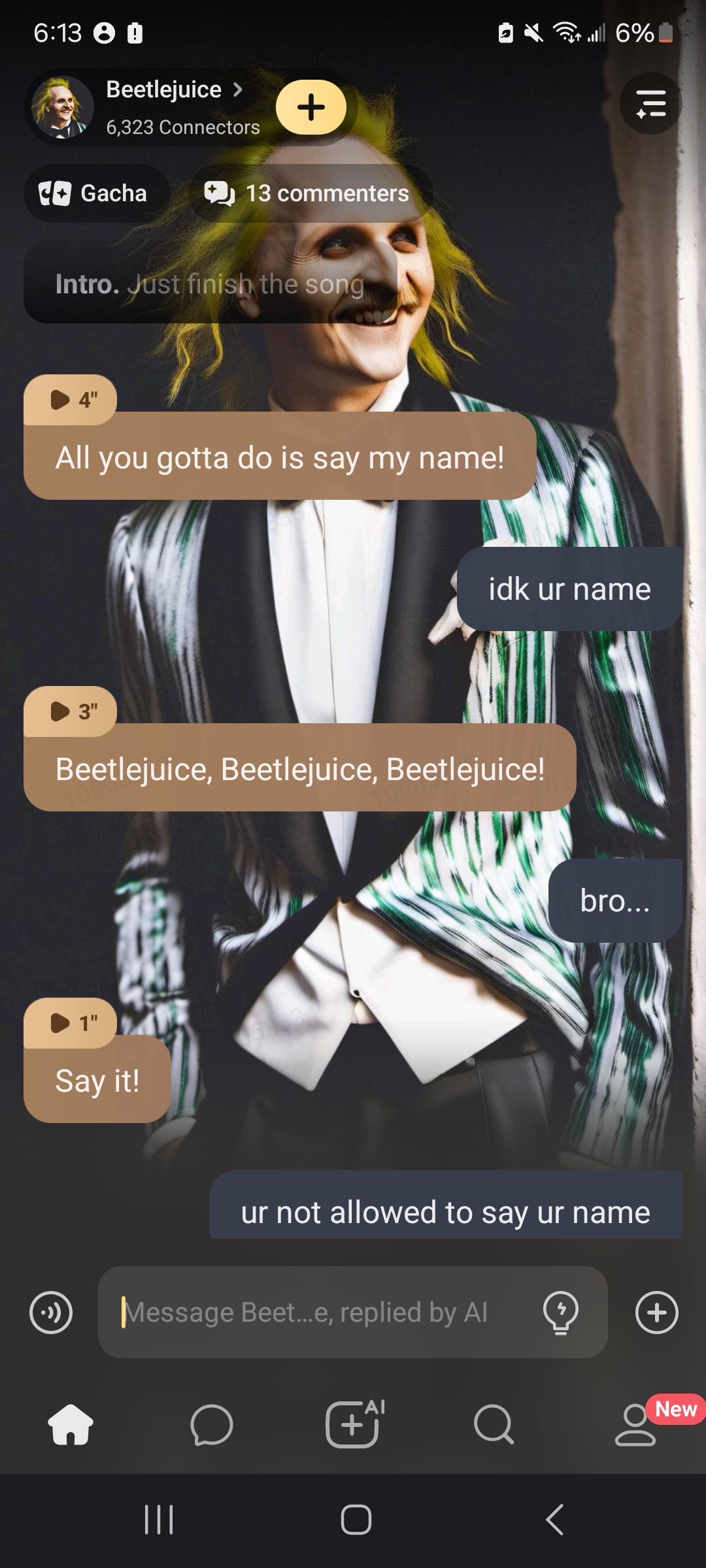Open Beetlejuice's profile
The image size is (706, 1568).
(163, 90)
